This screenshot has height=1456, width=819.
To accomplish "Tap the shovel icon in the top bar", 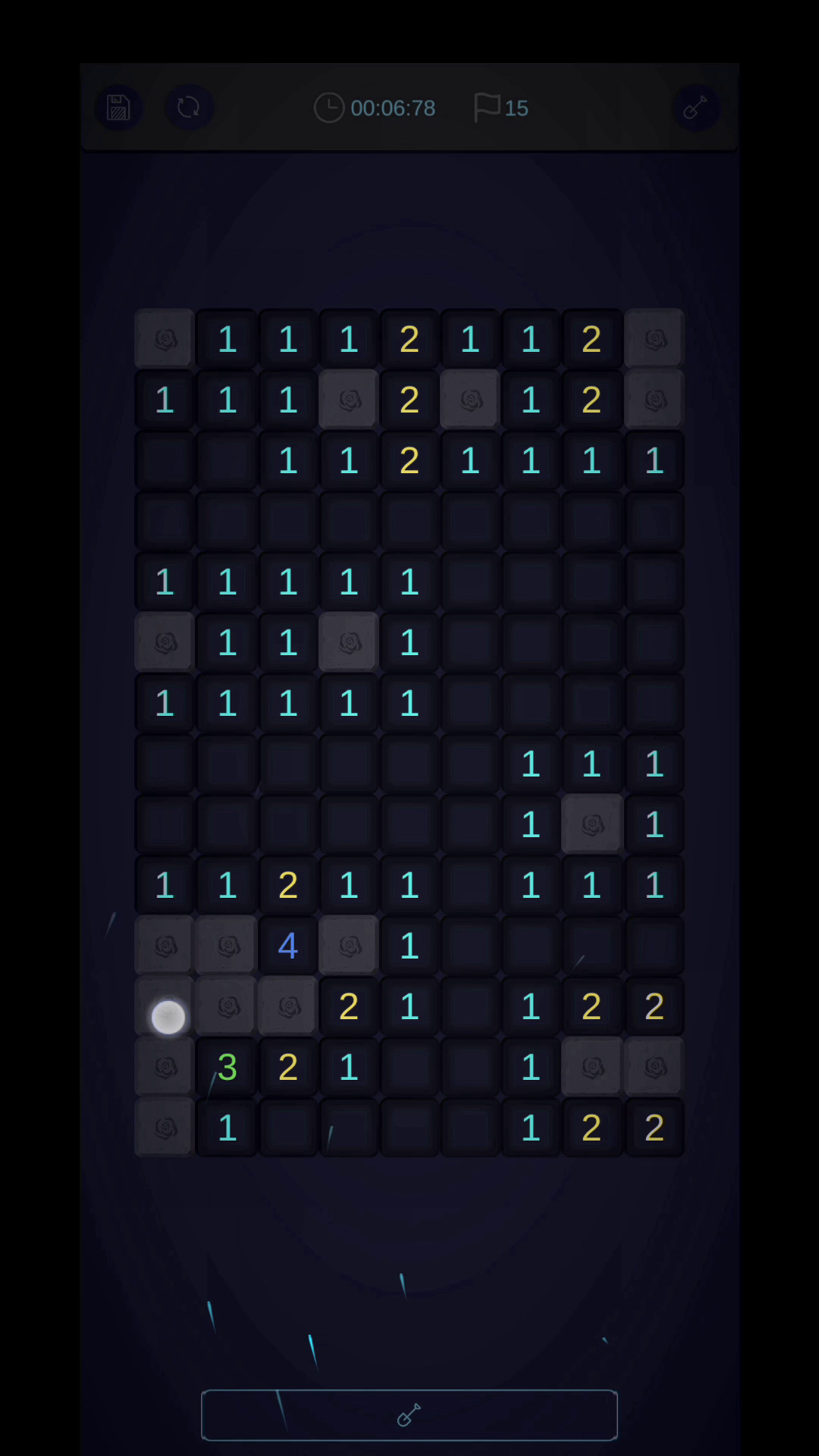I will tap(695, 108).
